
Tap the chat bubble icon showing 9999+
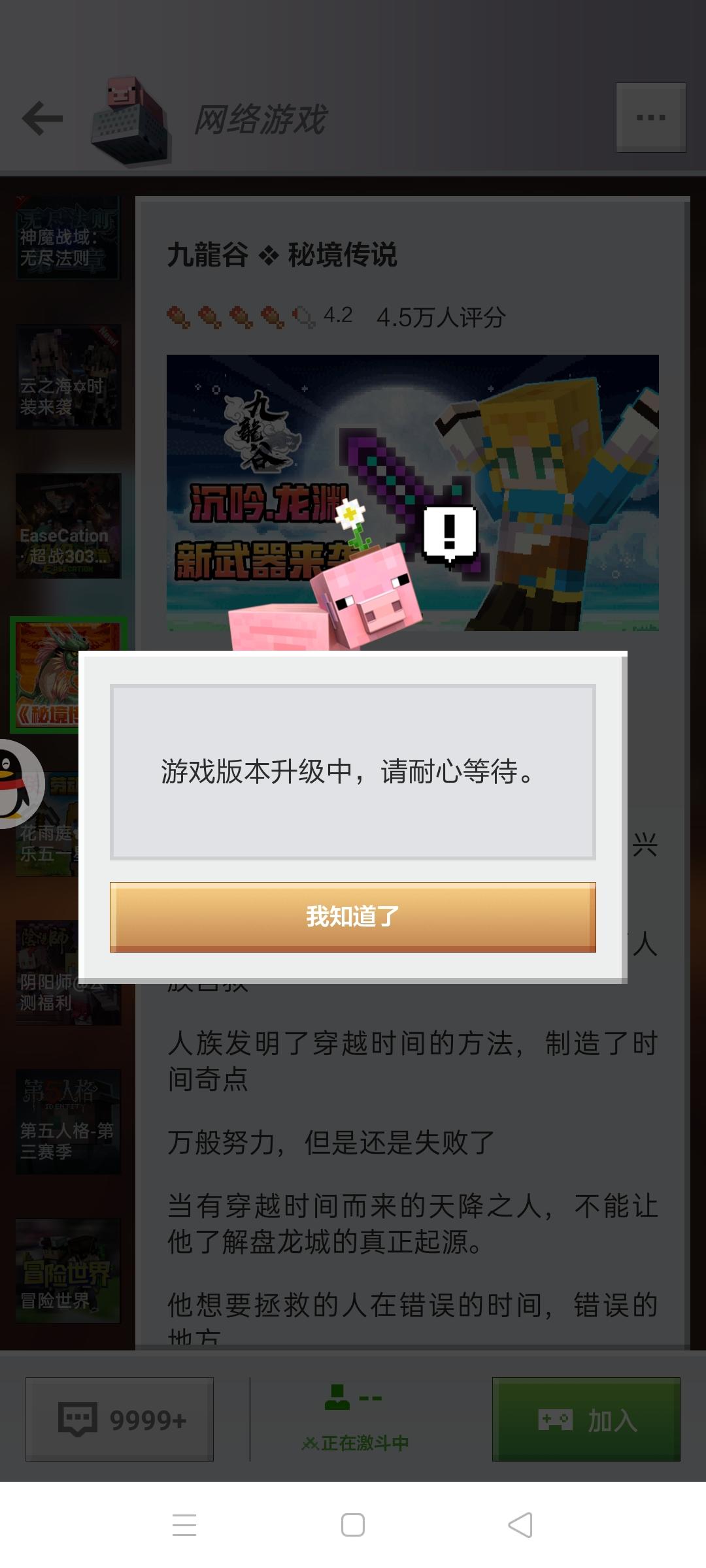pyautogui.click(x=118, y=1416)
